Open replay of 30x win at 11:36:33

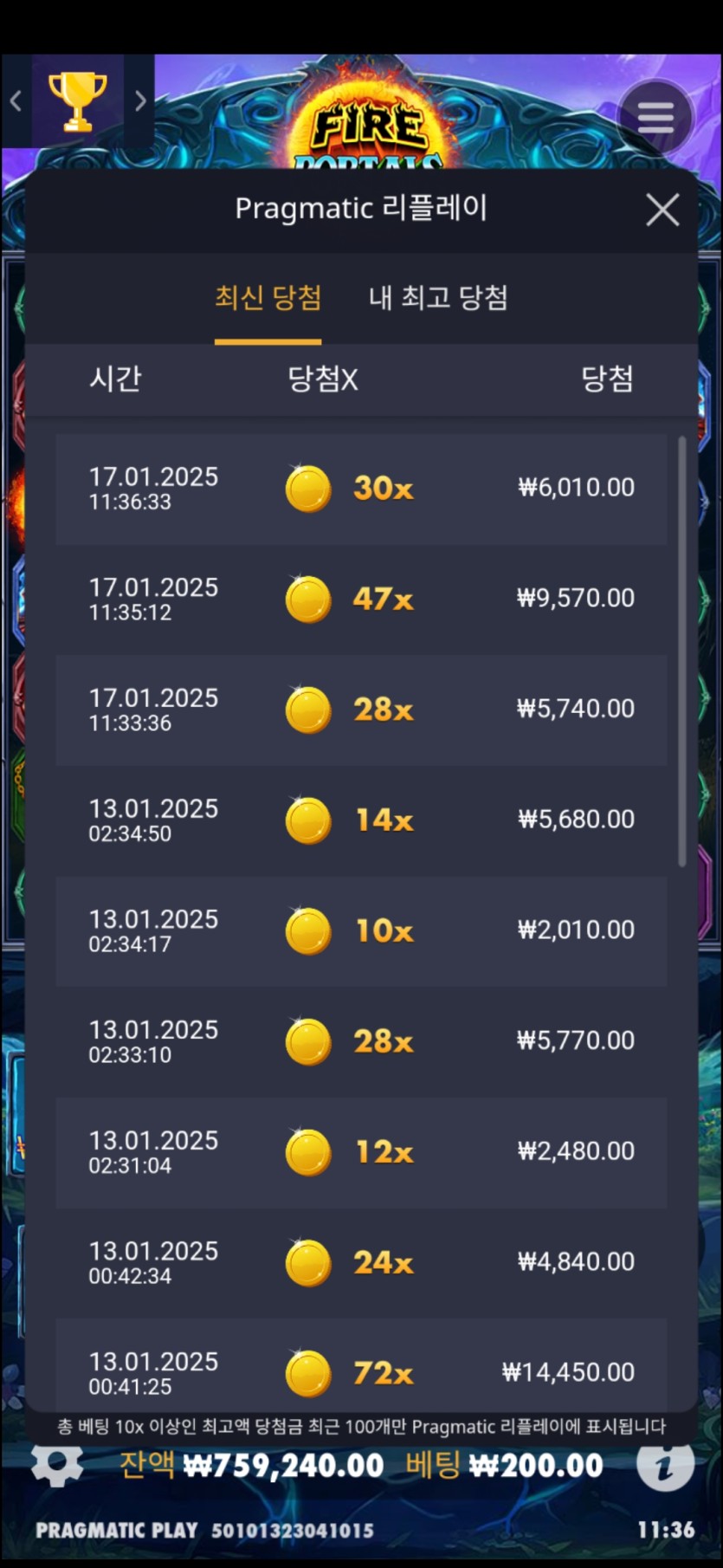pos(361,489)
